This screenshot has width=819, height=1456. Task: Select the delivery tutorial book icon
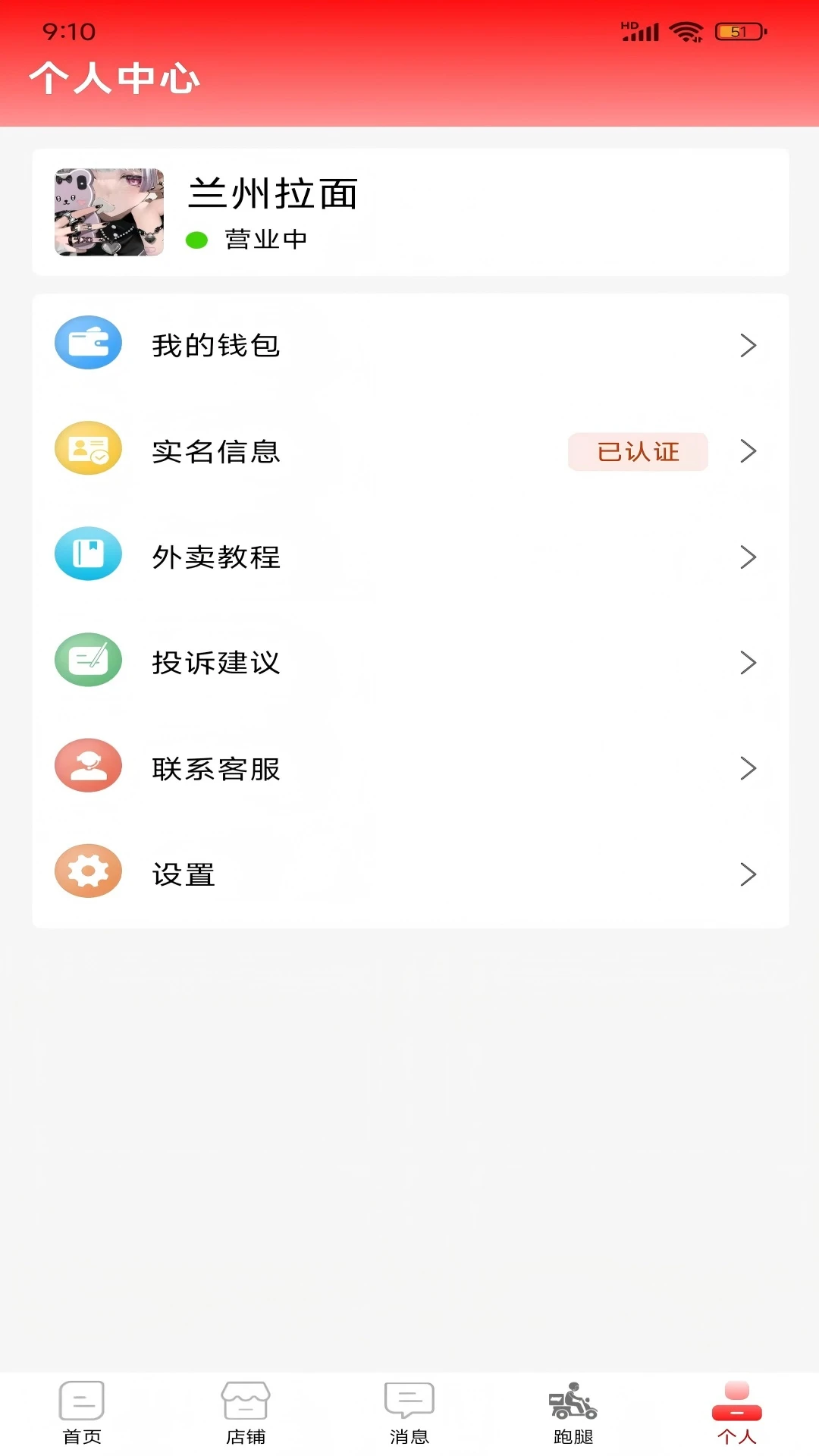tap(88, 554)
